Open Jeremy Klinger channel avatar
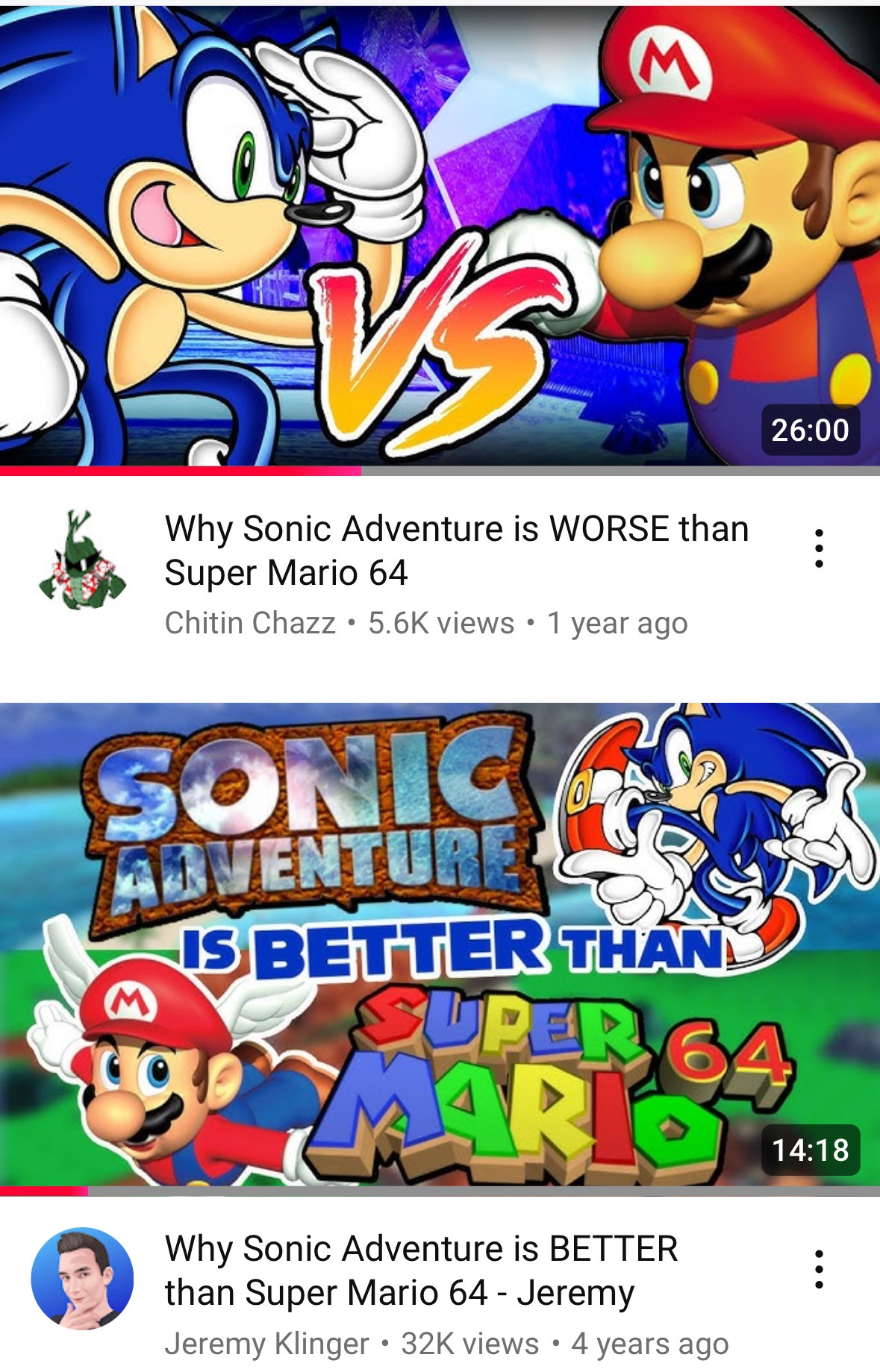 [x=82, y=1279]
